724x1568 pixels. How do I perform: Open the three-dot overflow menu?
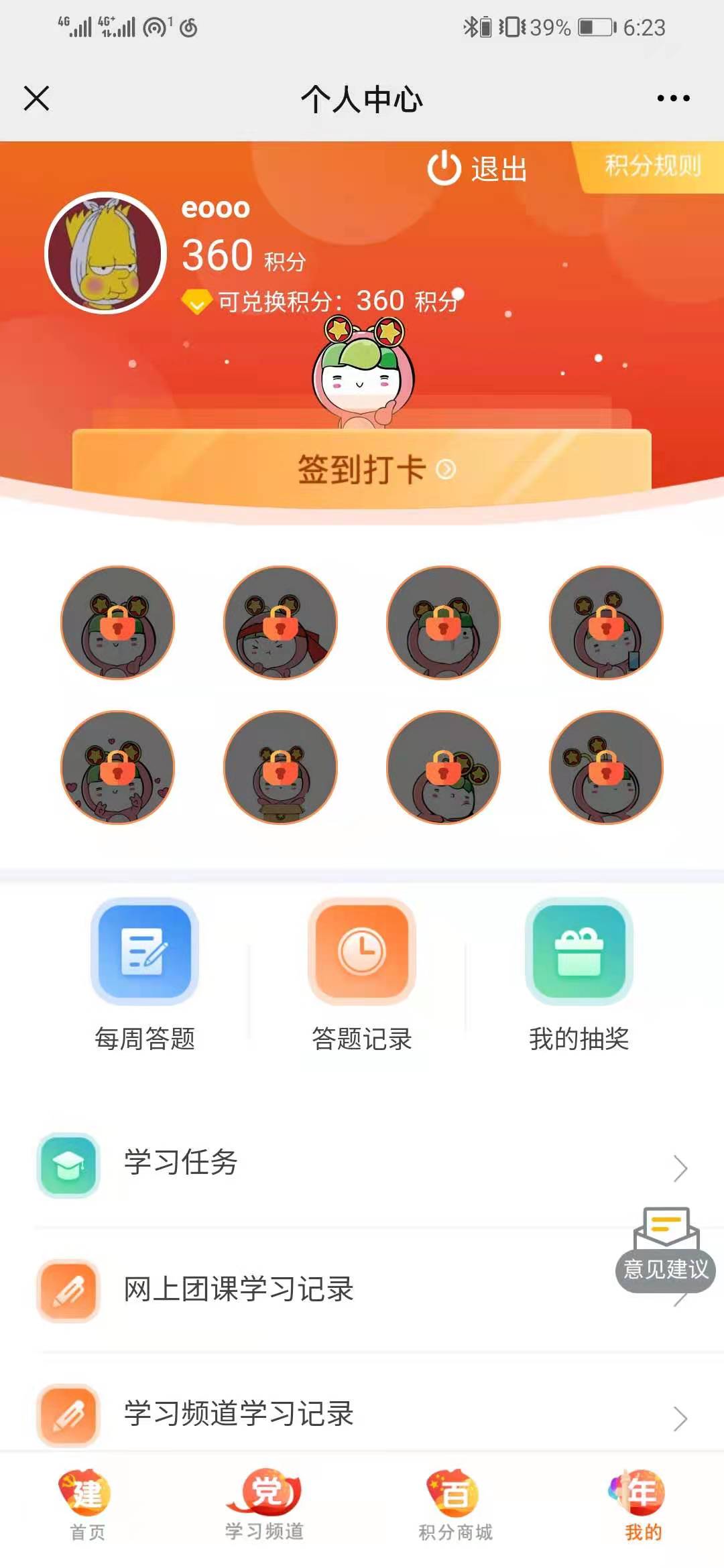pos(673,99)
